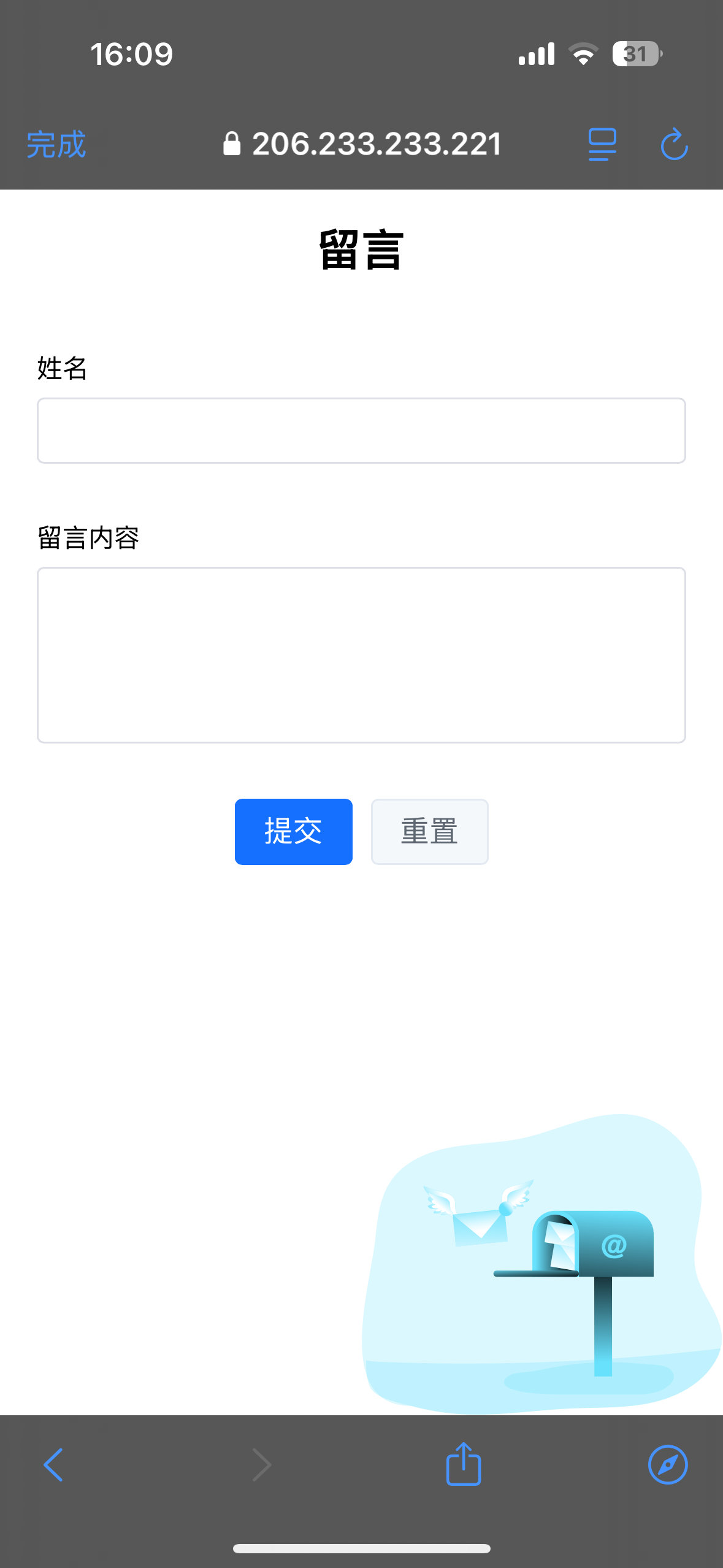Focus the 留言内容 text area
Image resolution: width=723 pixels, height=1568 pixels.
[361, 655]
